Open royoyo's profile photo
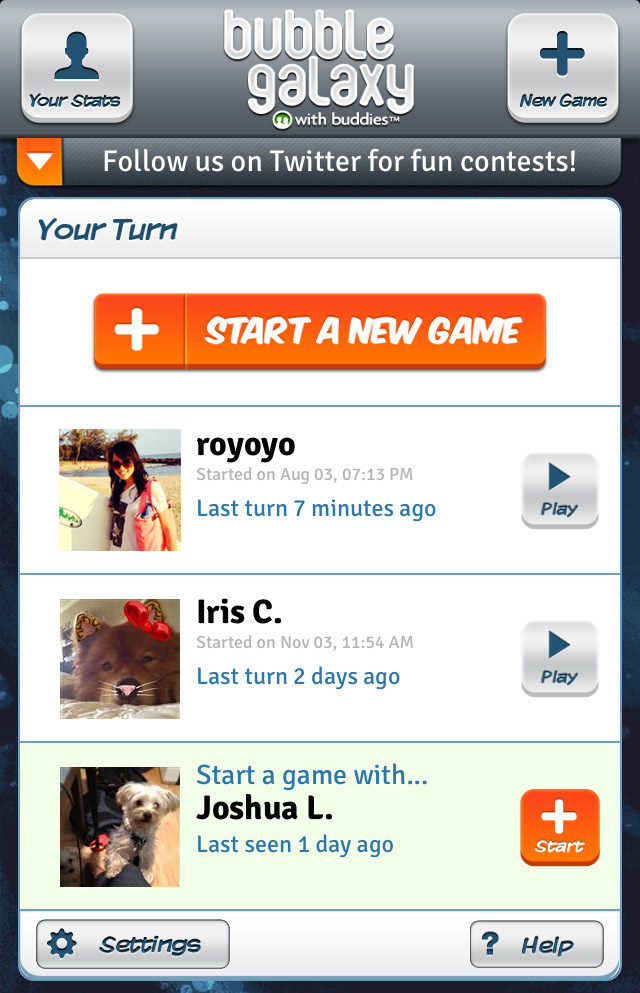 pos(120,490)
